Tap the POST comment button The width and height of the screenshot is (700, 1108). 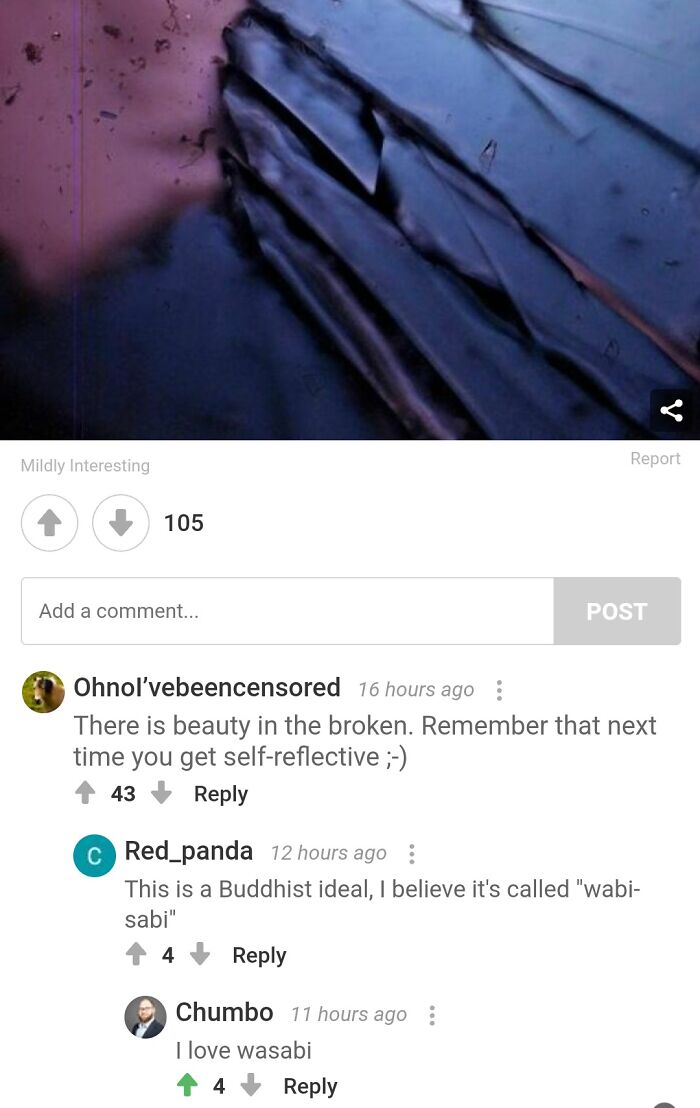coord(617,611)
